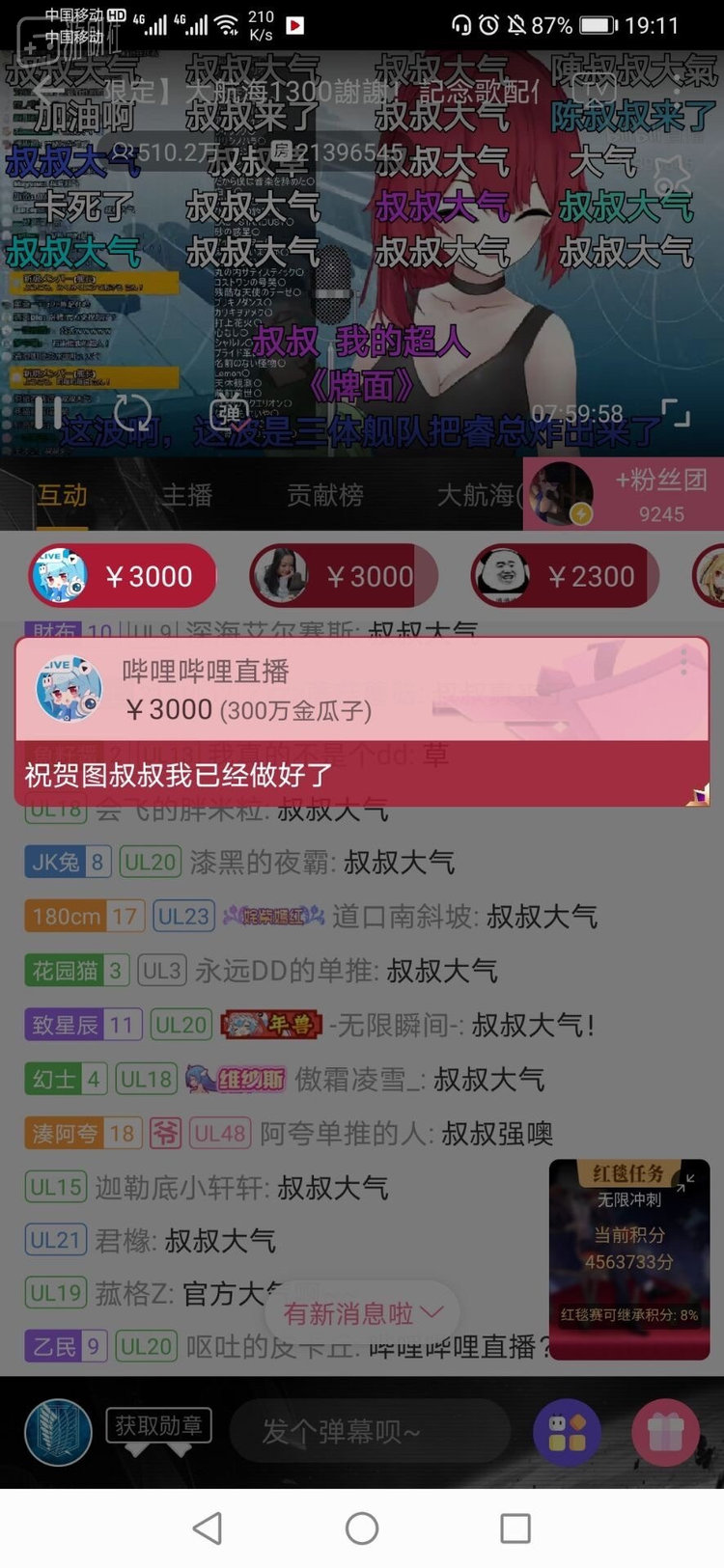Go back from the live stream

[46, 92]
